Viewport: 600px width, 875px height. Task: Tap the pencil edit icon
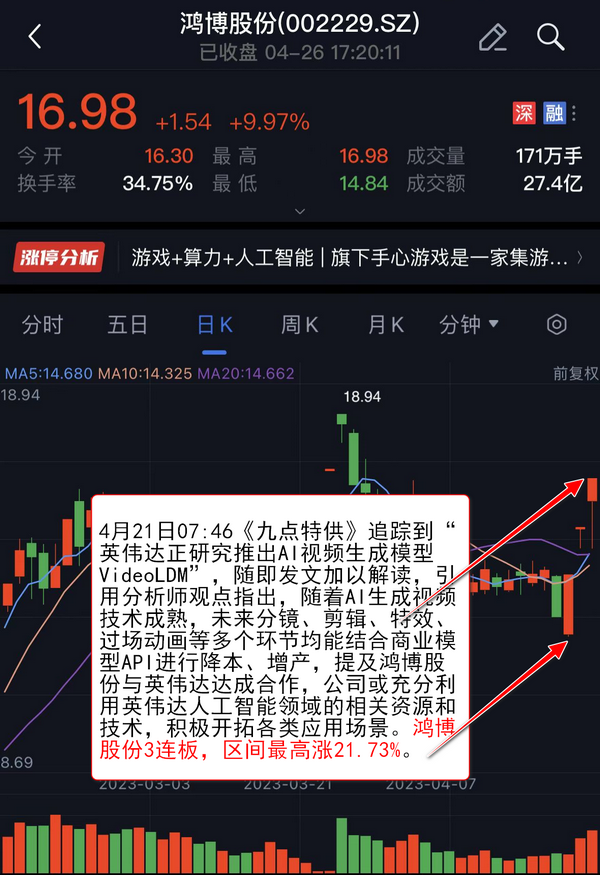pos(492,37)
